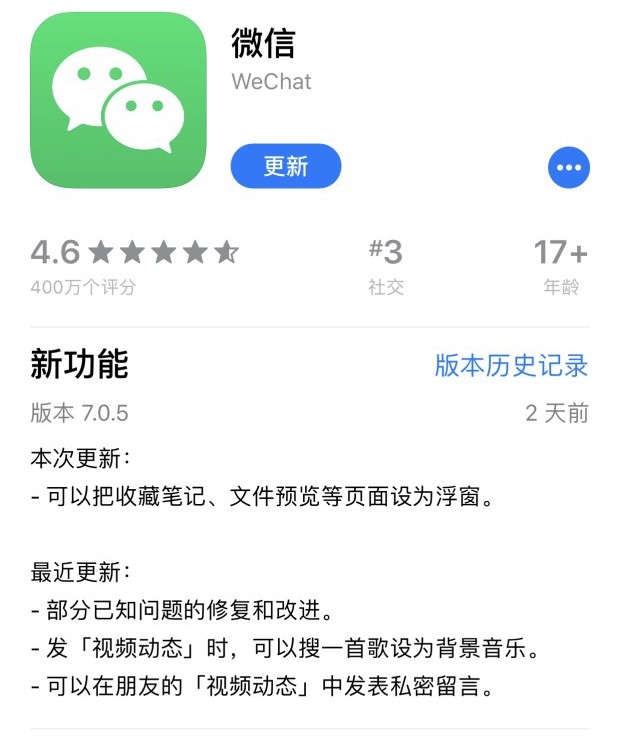Open the more options ellipsis button
Viewport: 620px width, 740px height.
[569, 167]
